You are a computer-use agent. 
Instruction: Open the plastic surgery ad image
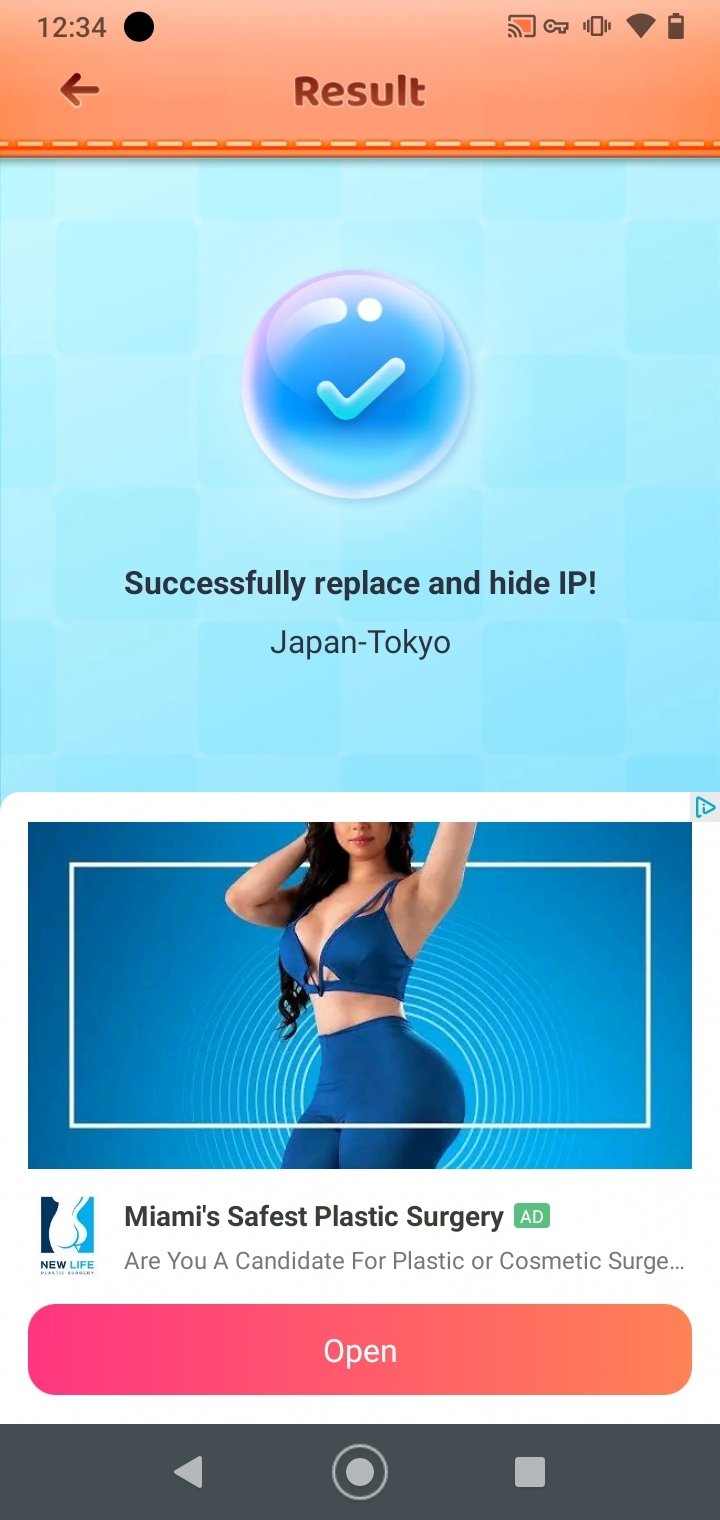[360, 995]
